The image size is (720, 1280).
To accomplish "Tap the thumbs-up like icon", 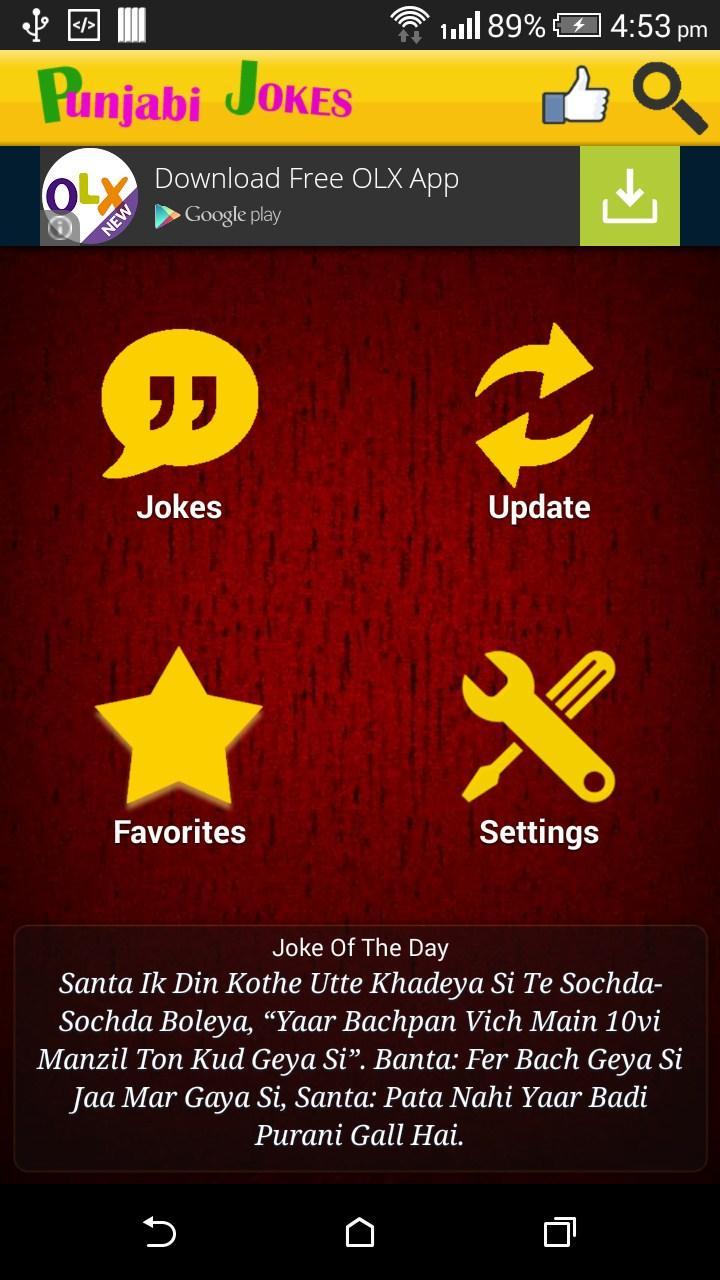I will click(576, 98).
